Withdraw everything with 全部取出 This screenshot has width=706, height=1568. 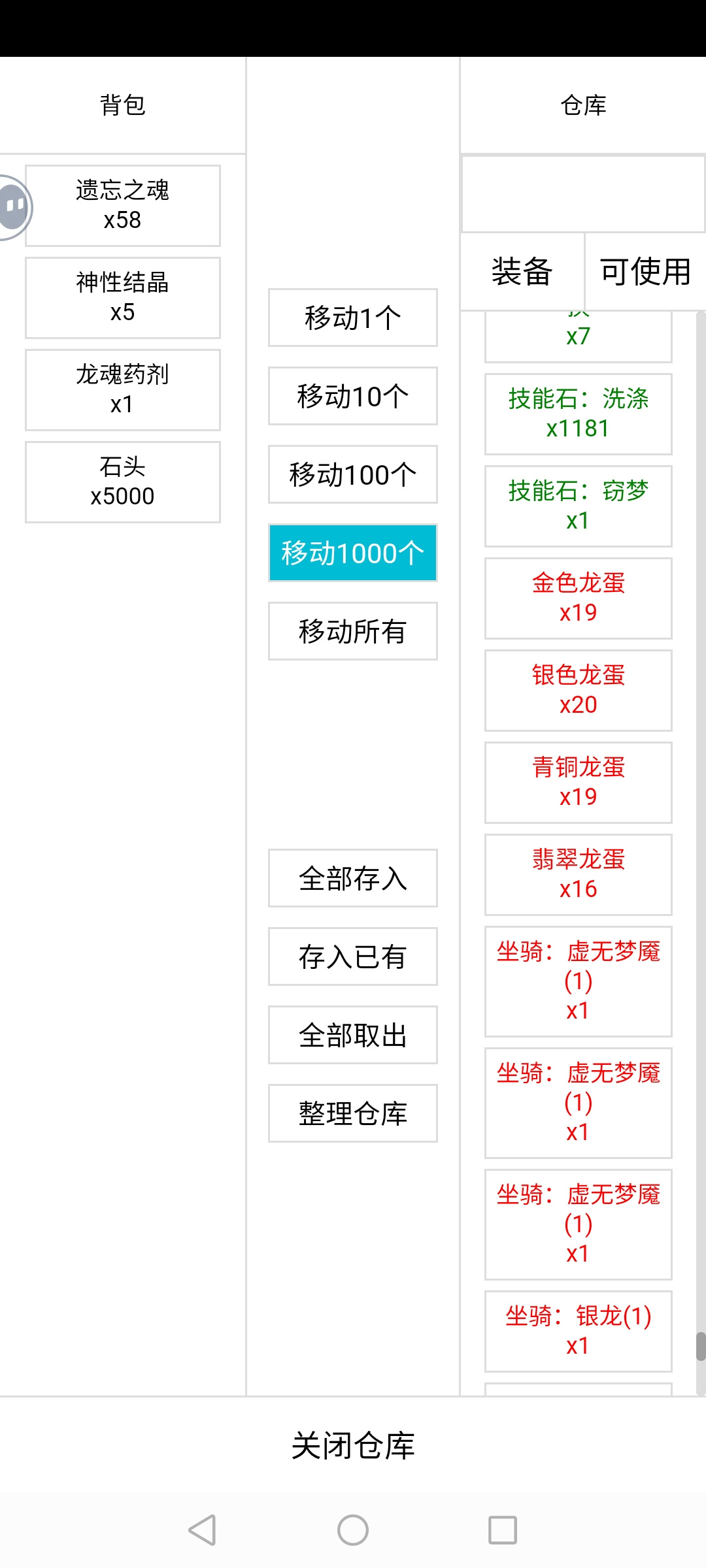point(353,1035)
